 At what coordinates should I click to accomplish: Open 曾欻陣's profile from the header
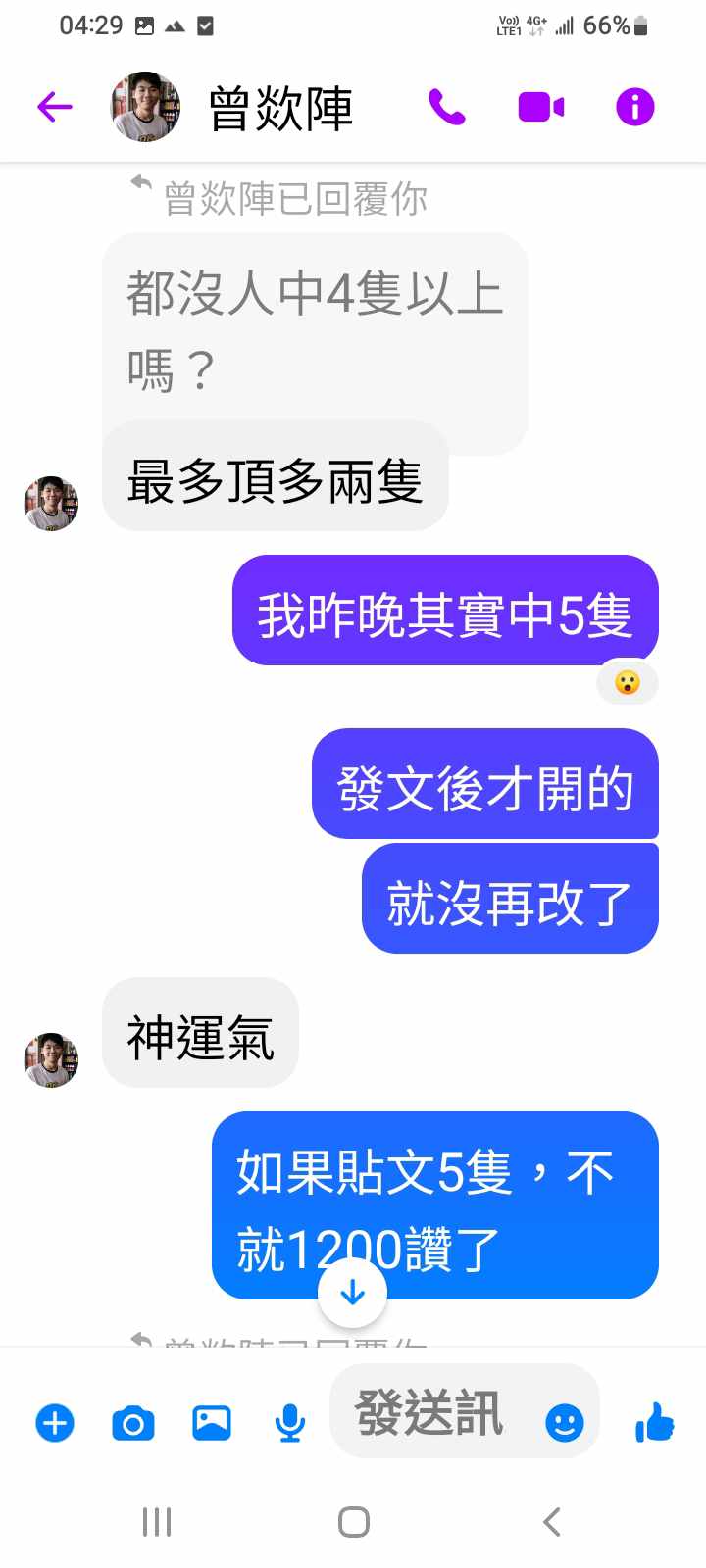pos(279,108)
